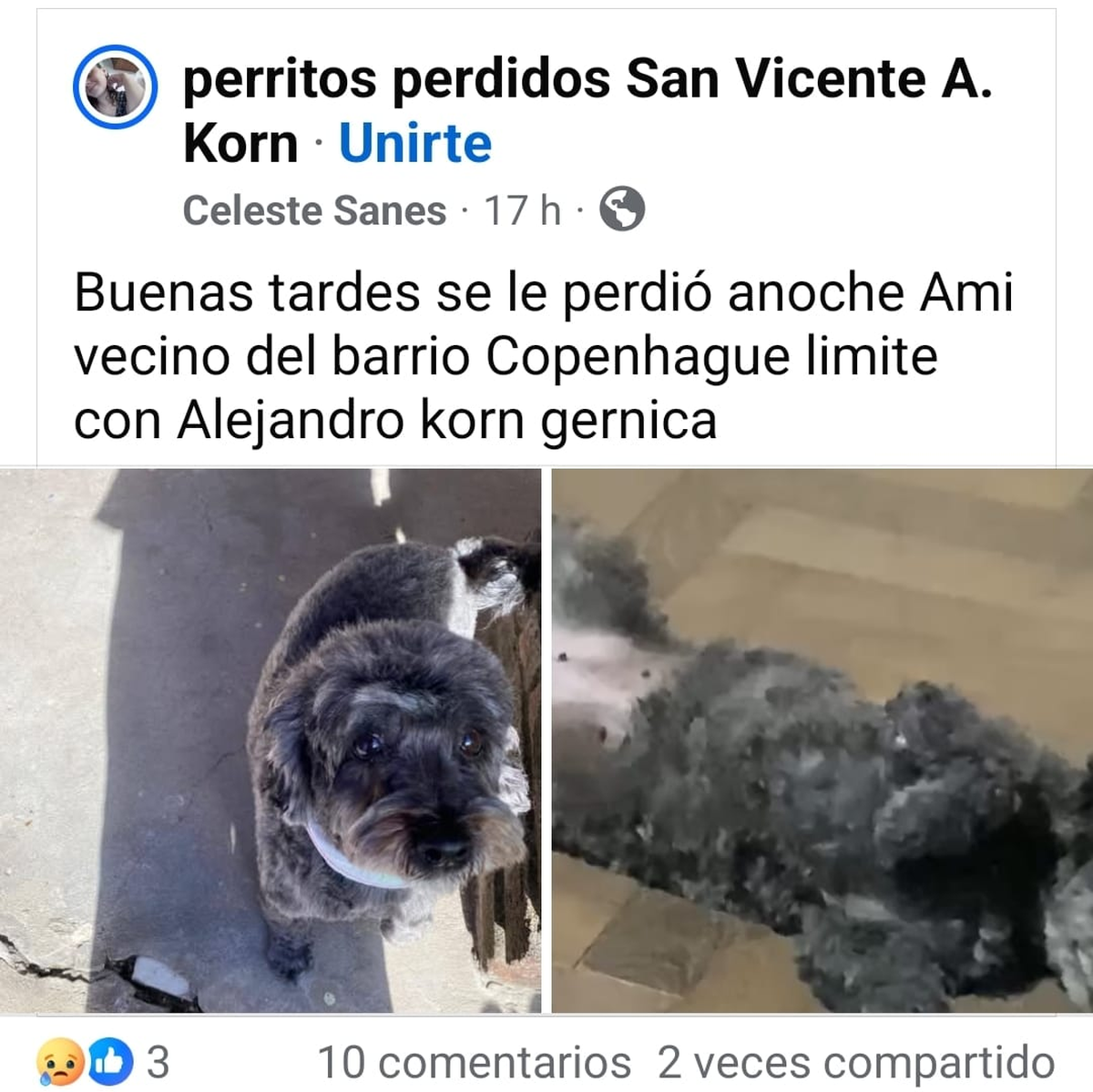Viewport: 1093px width, 1092px height.
Task: Open the photo of the dog lying down
Action: pos(822,740)
